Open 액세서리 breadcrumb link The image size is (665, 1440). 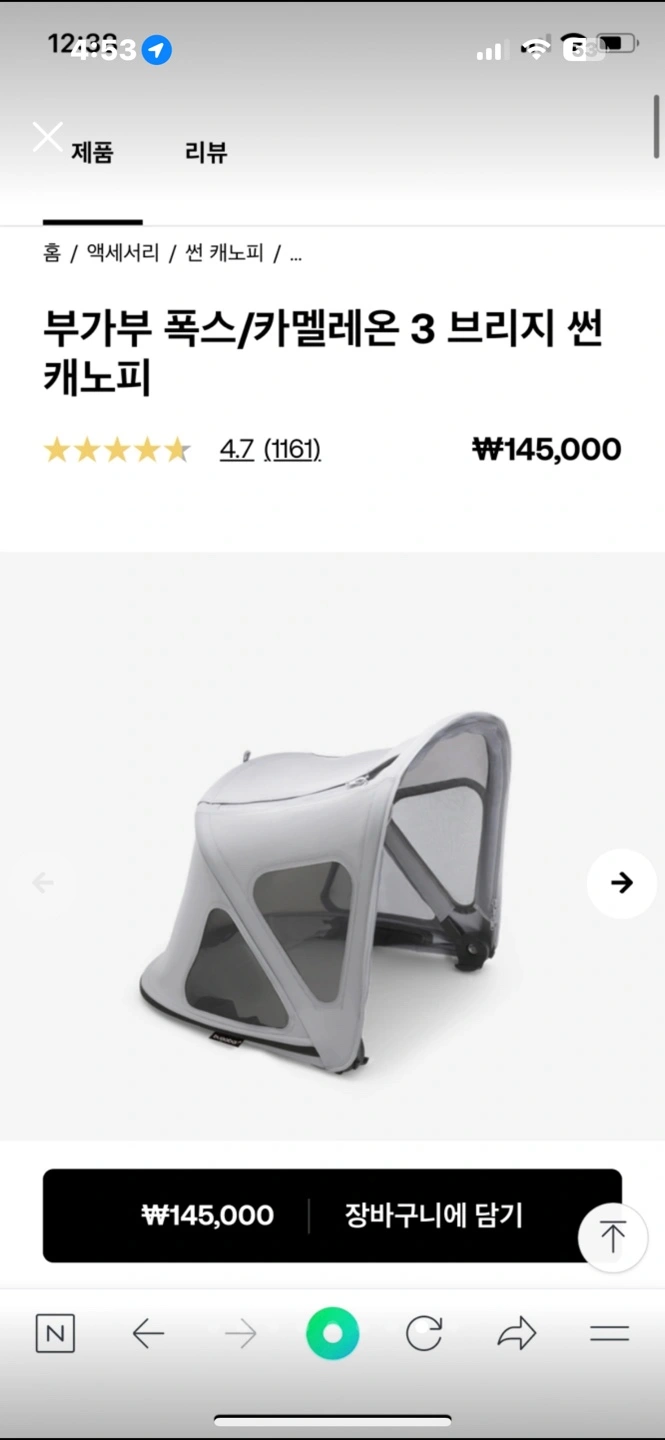click(x=123, y=254)
